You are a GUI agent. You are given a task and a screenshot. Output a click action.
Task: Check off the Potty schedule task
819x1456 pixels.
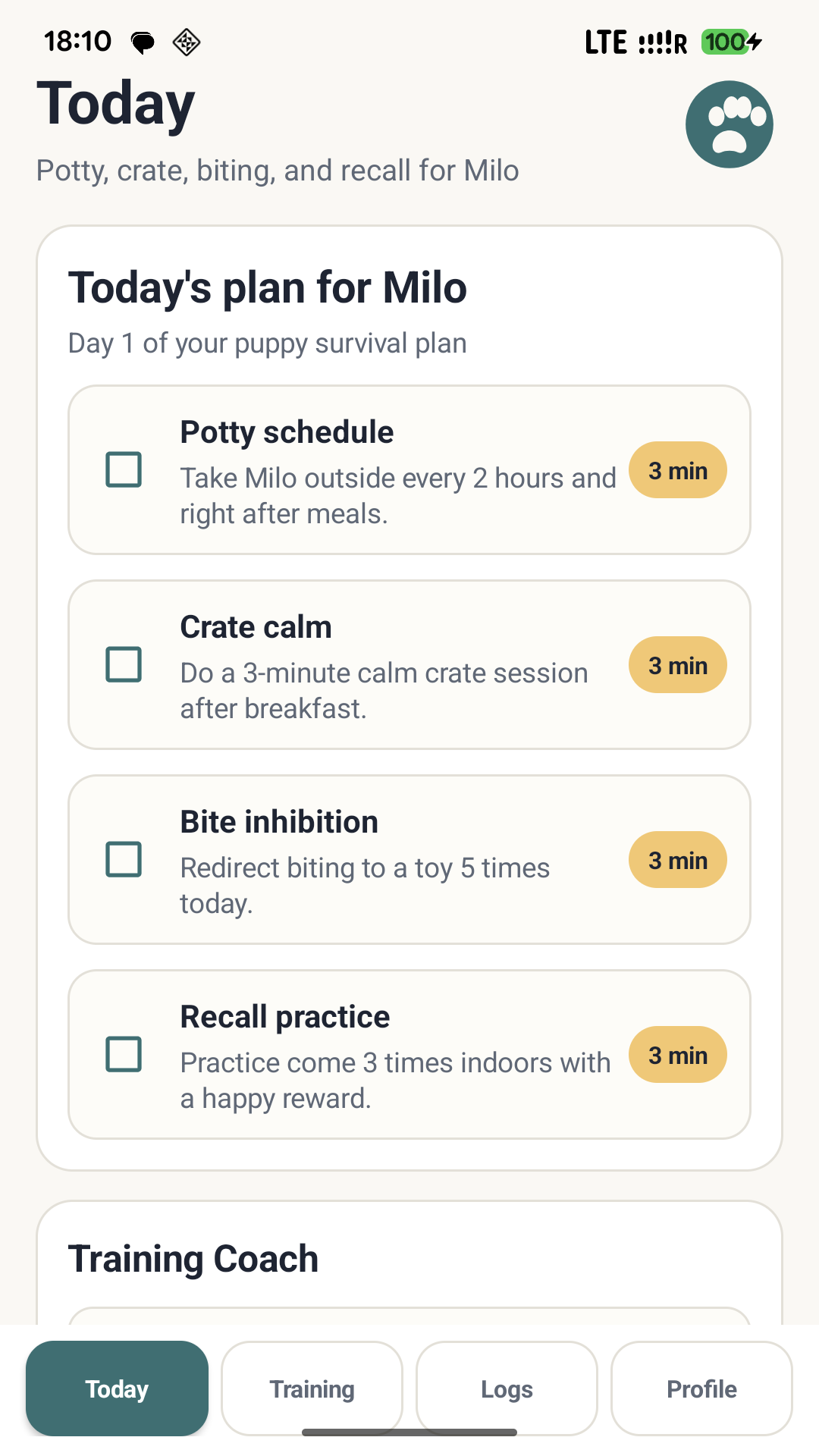[124, 469]
